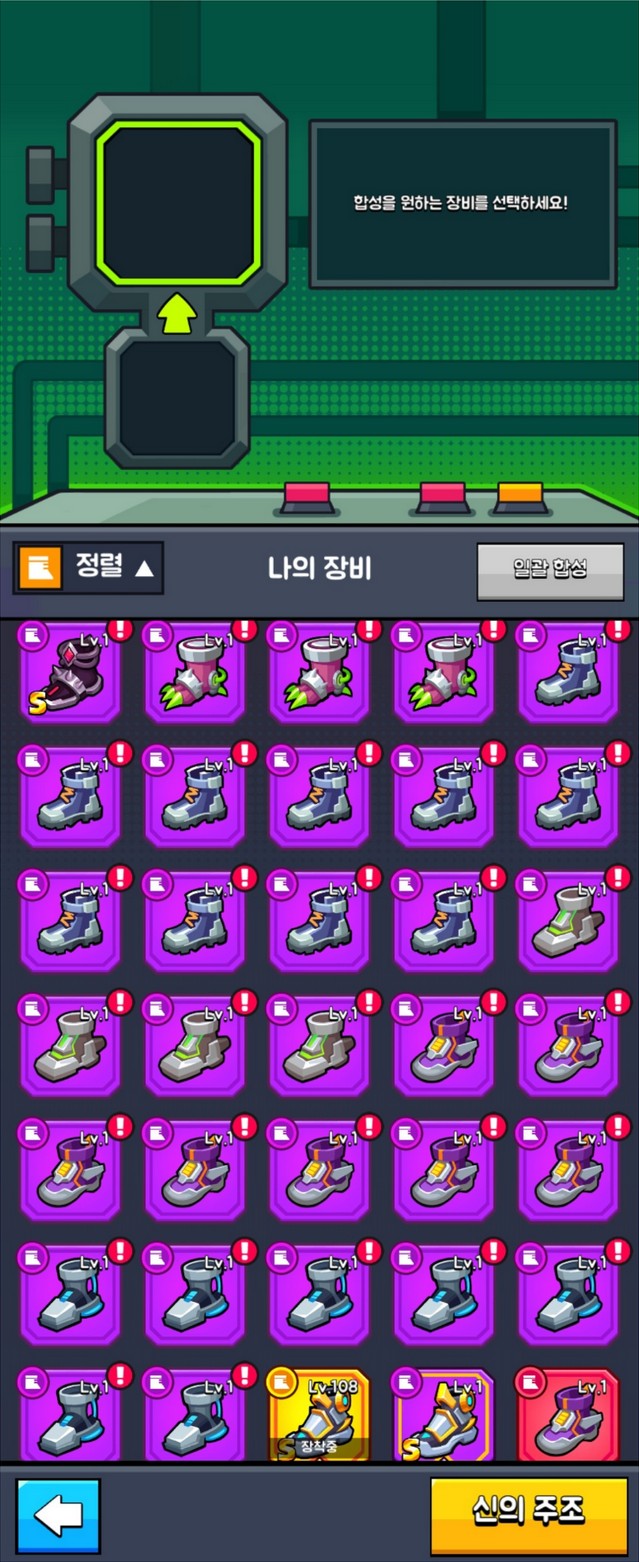Select the S-grade Lv.1 yellow-bordered boot
639x1562 pixels.
click(443, 1416)
